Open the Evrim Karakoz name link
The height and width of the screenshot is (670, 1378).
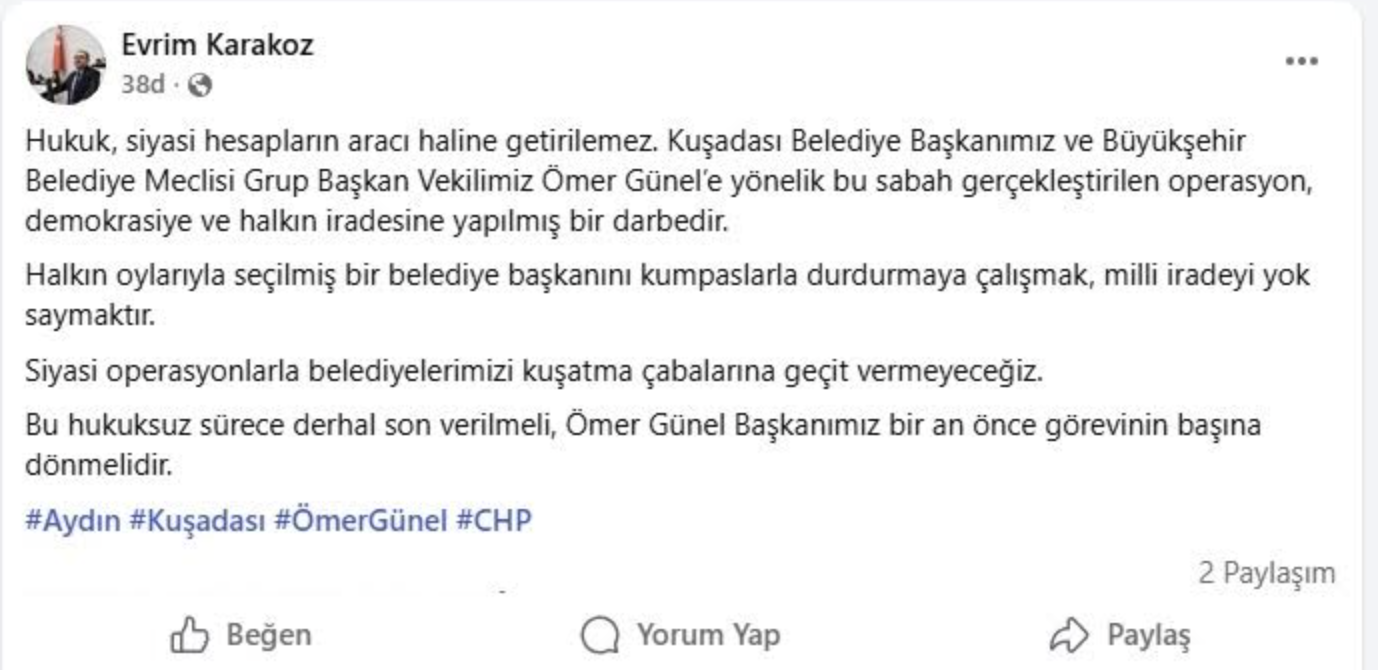[x=217, y=45]
